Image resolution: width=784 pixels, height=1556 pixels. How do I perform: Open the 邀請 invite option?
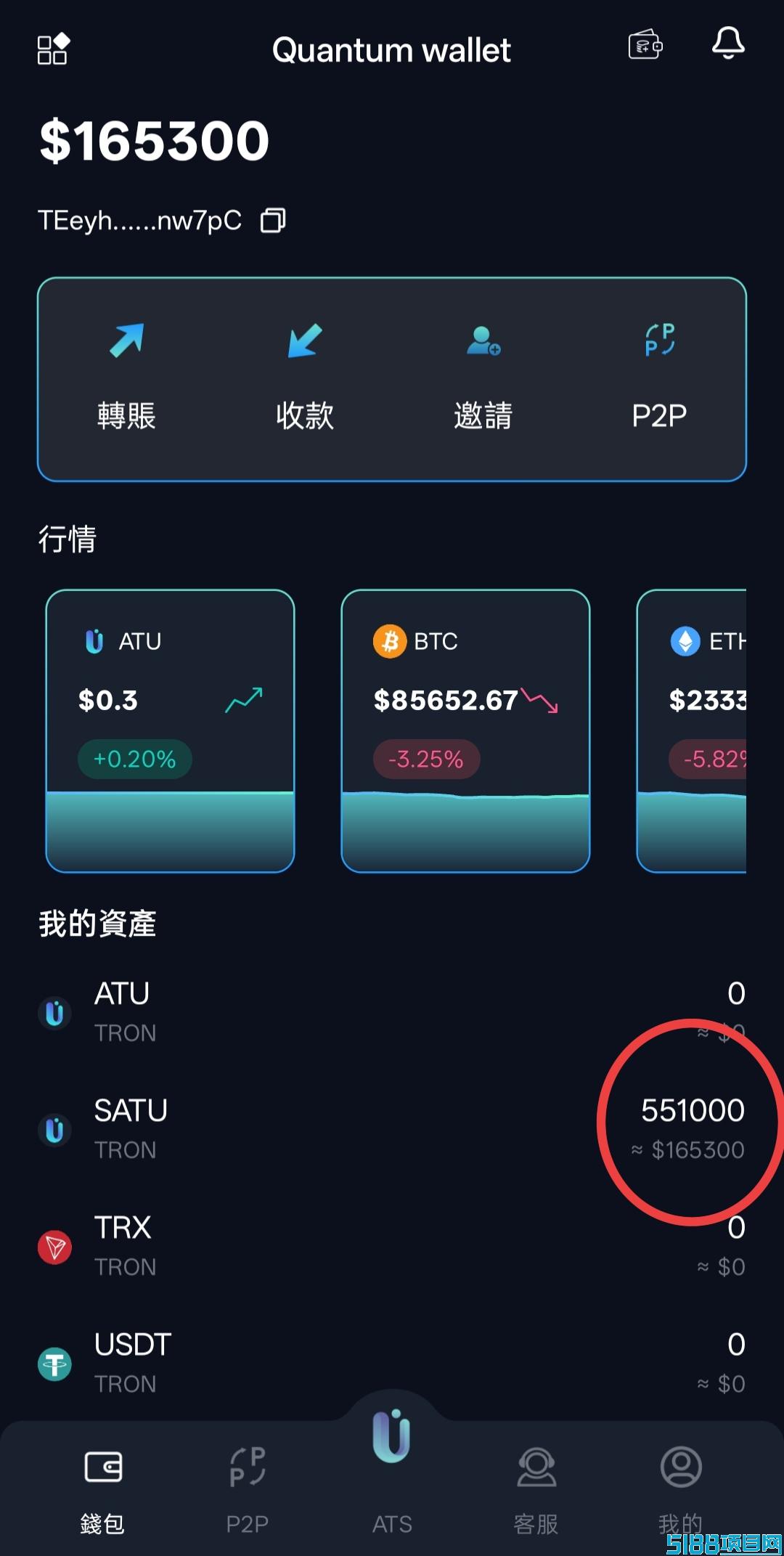click(483, 378)
